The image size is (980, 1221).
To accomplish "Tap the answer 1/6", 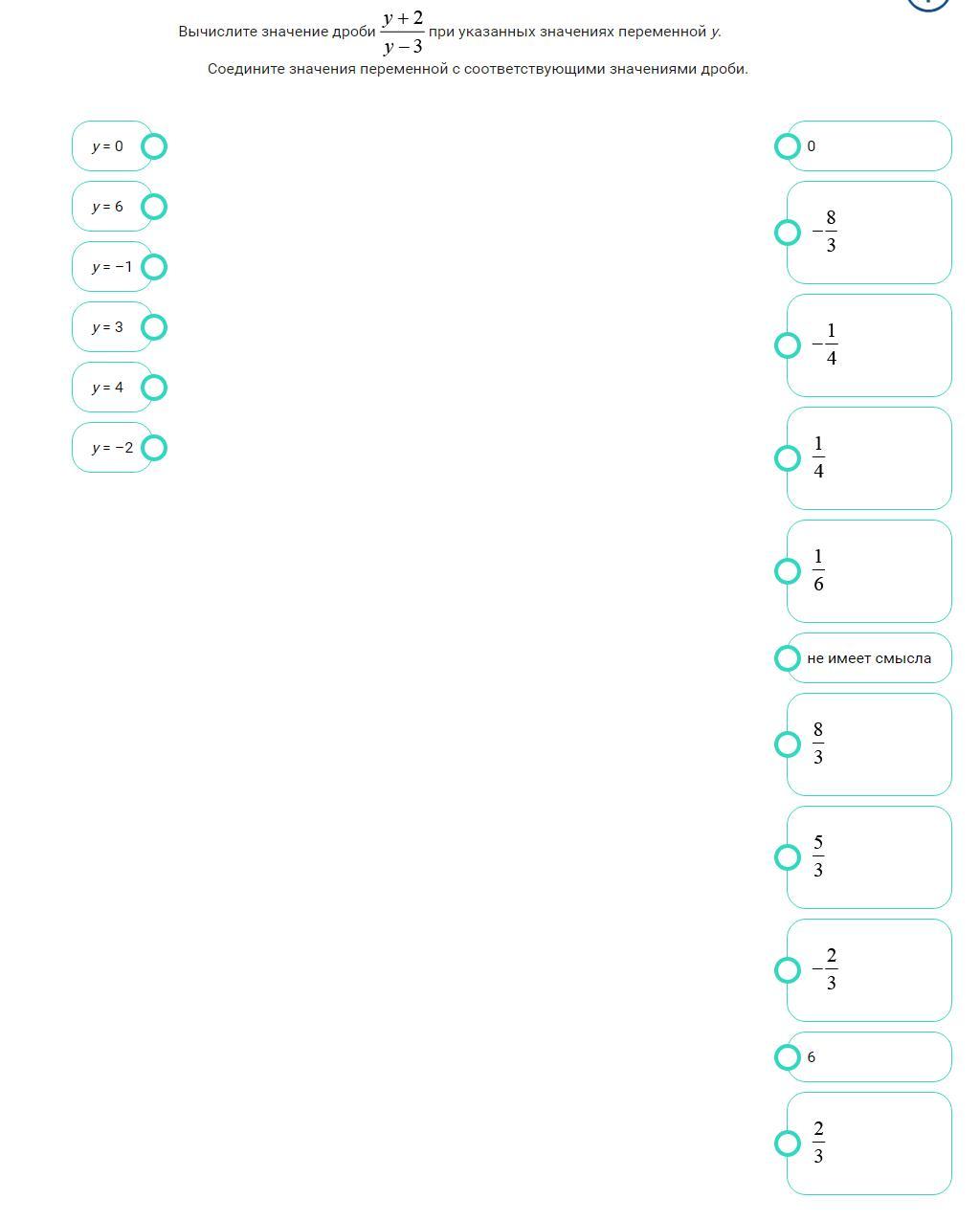I will click(869, 571).
